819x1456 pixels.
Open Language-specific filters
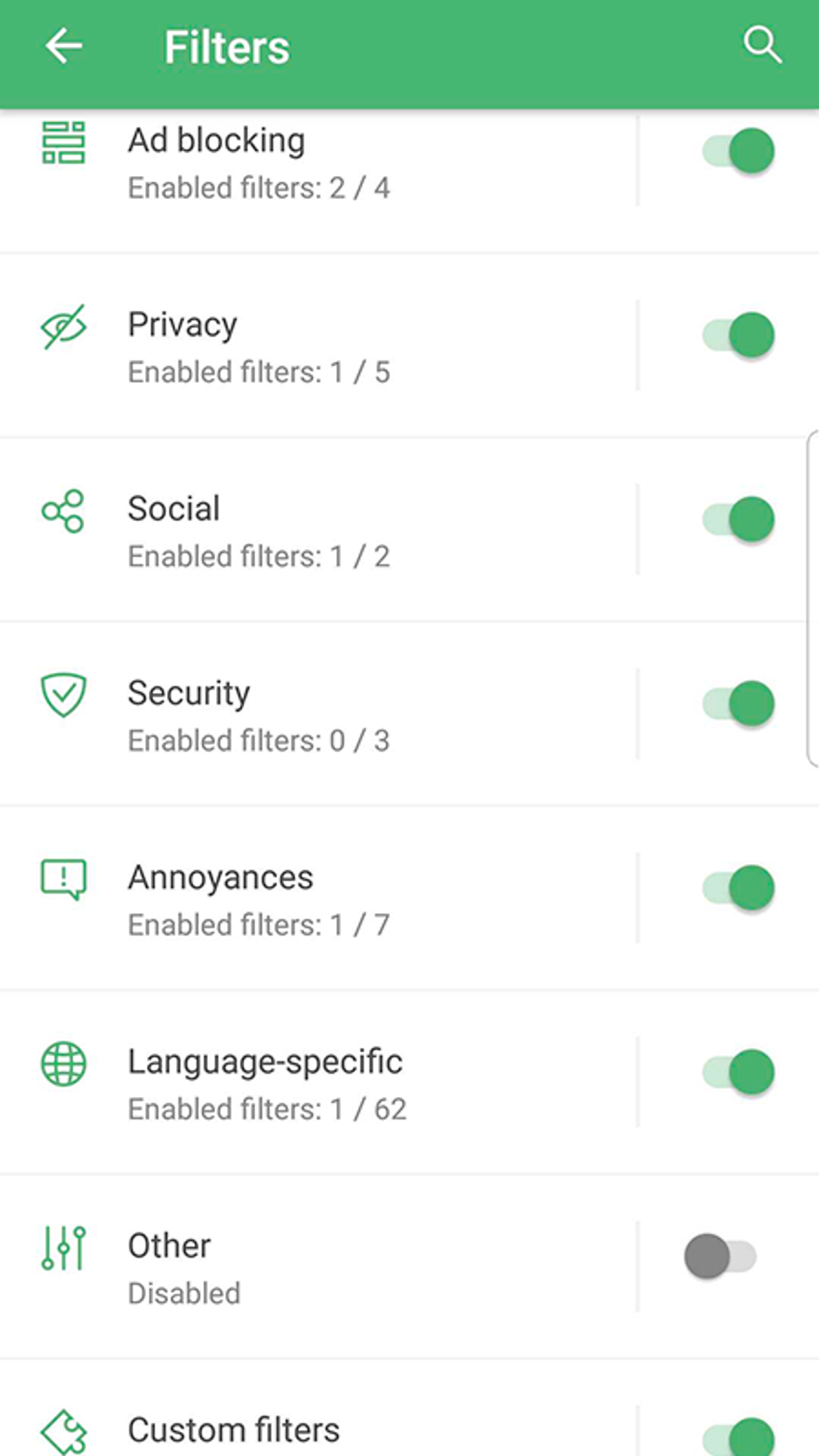coord(321,1083)
